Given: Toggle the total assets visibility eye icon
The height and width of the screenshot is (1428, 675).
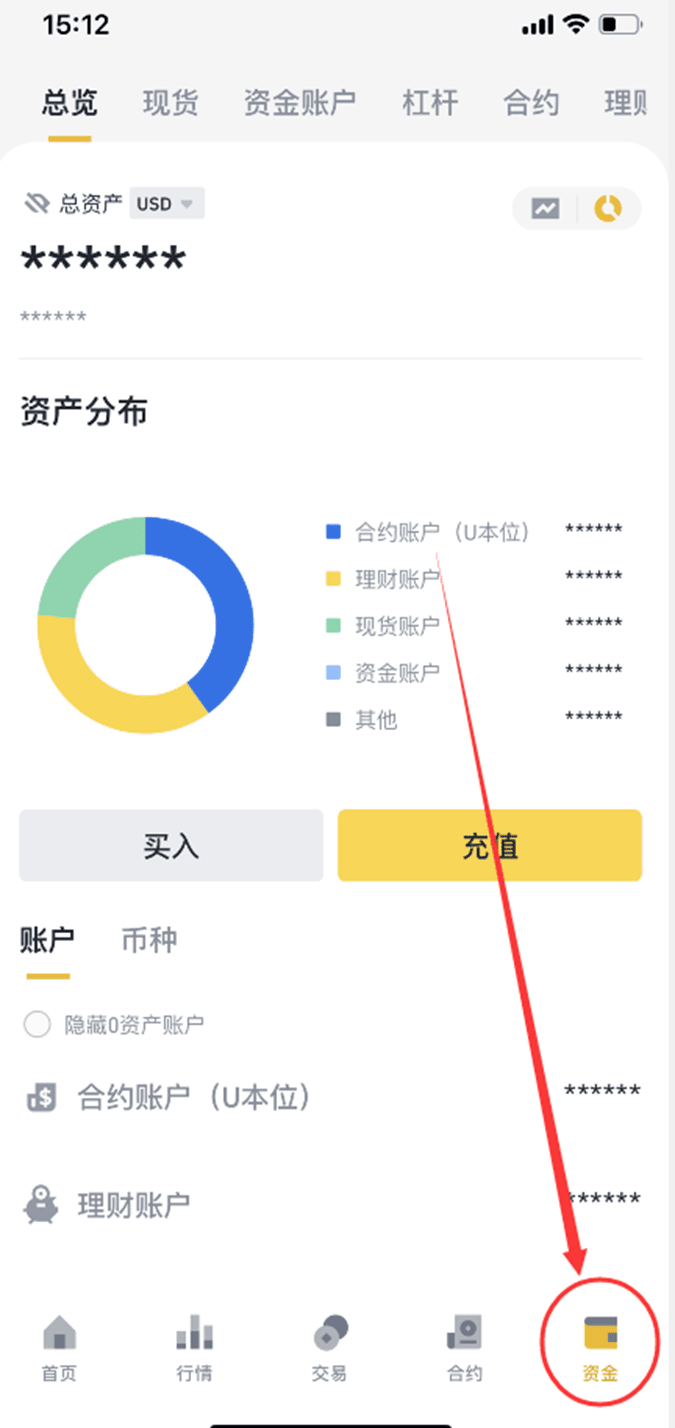Looking at the screenshot, I should pyautogui.click(x=36, y=204).
